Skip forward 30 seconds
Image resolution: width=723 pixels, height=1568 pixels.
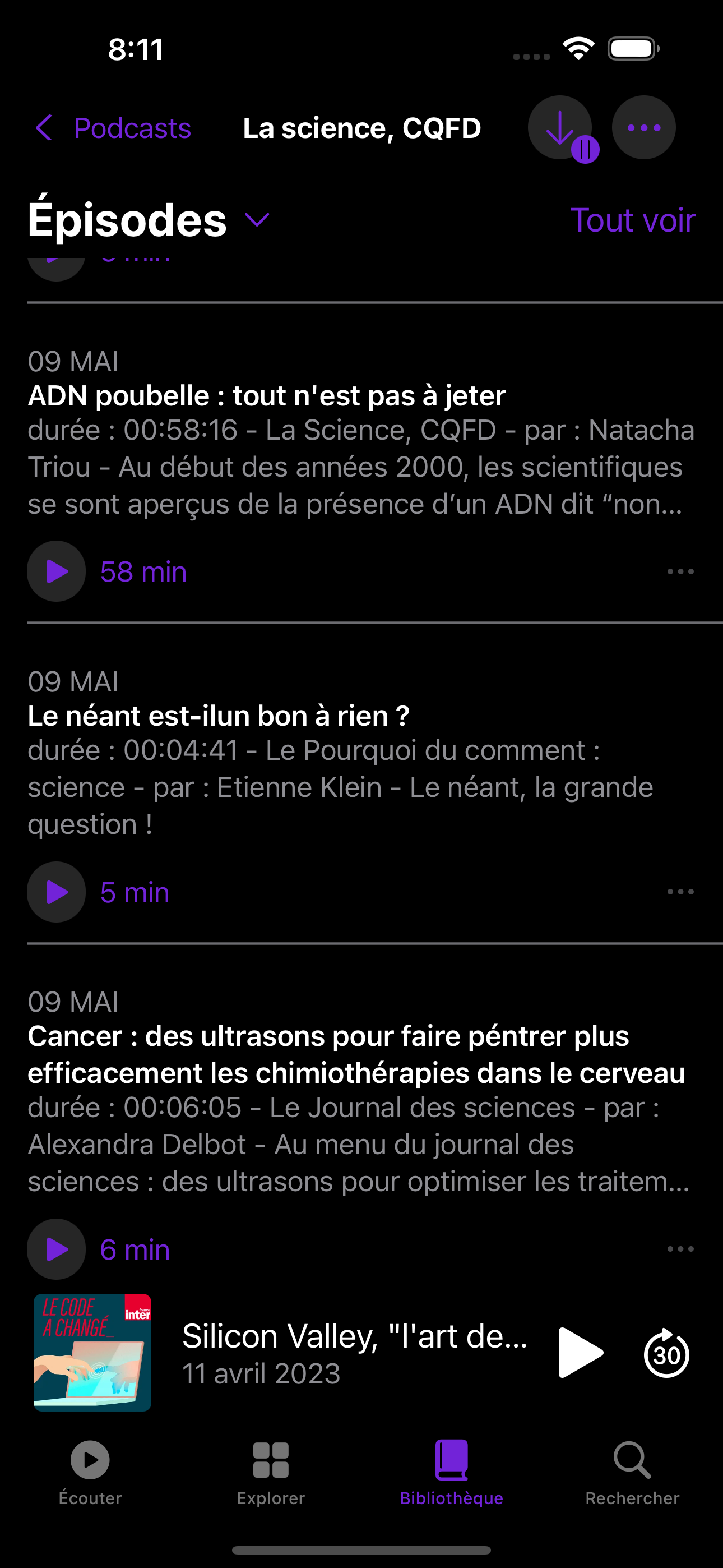pos(666,1354)
